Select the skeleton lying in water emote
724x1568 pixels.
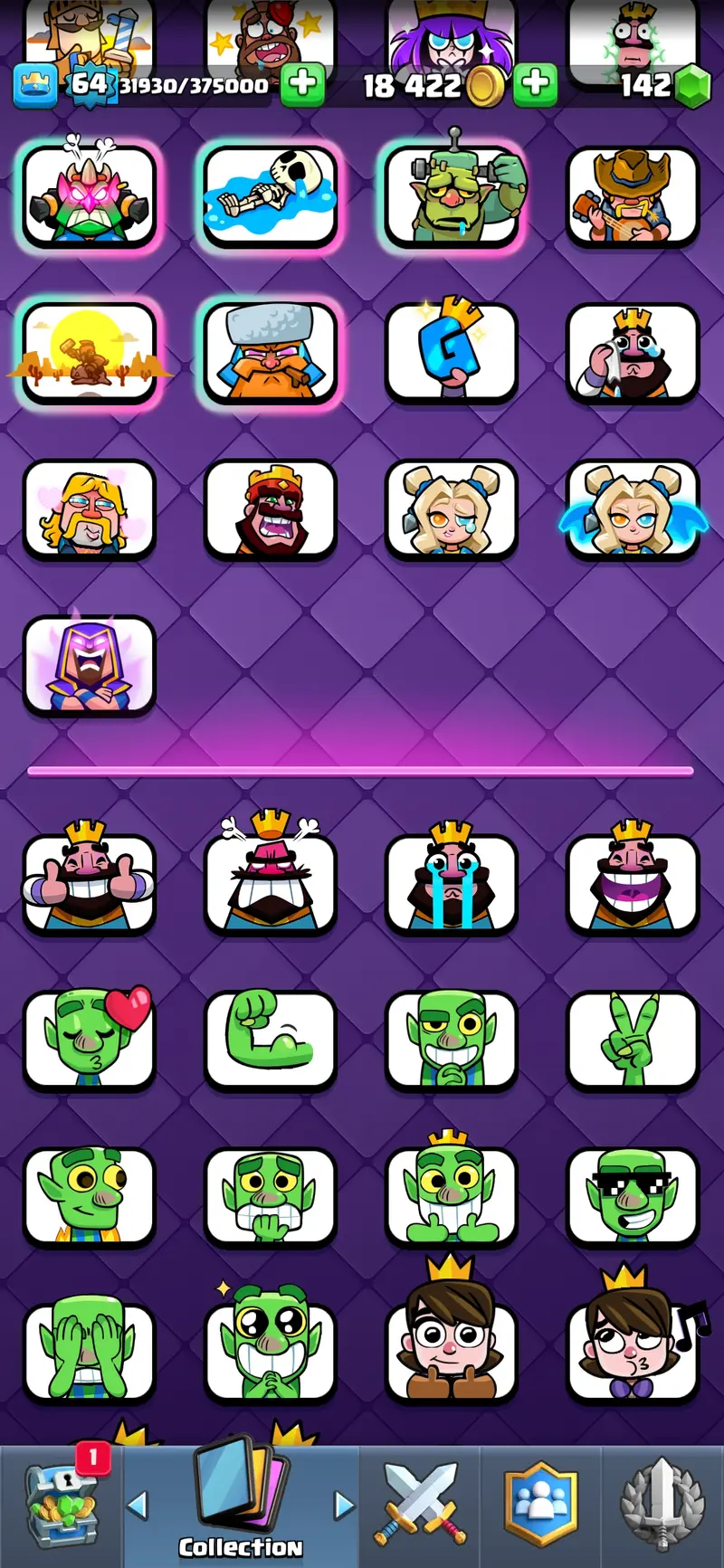pyautogui.click(x=270, y=195)
